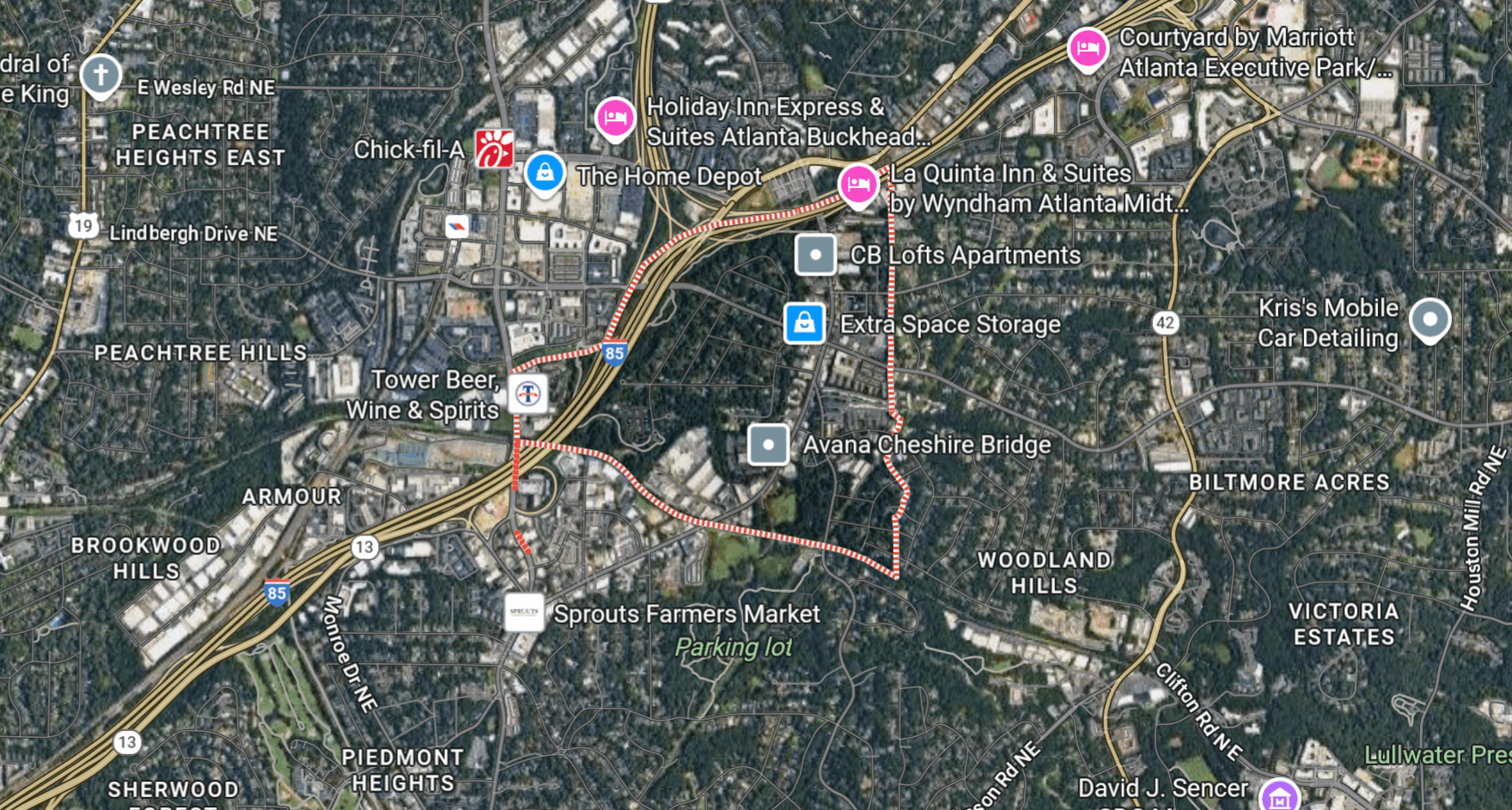Tap the Holiday Inn Express hotel pin
Screen dimensions: 1512x810
[x=615, y=118]
